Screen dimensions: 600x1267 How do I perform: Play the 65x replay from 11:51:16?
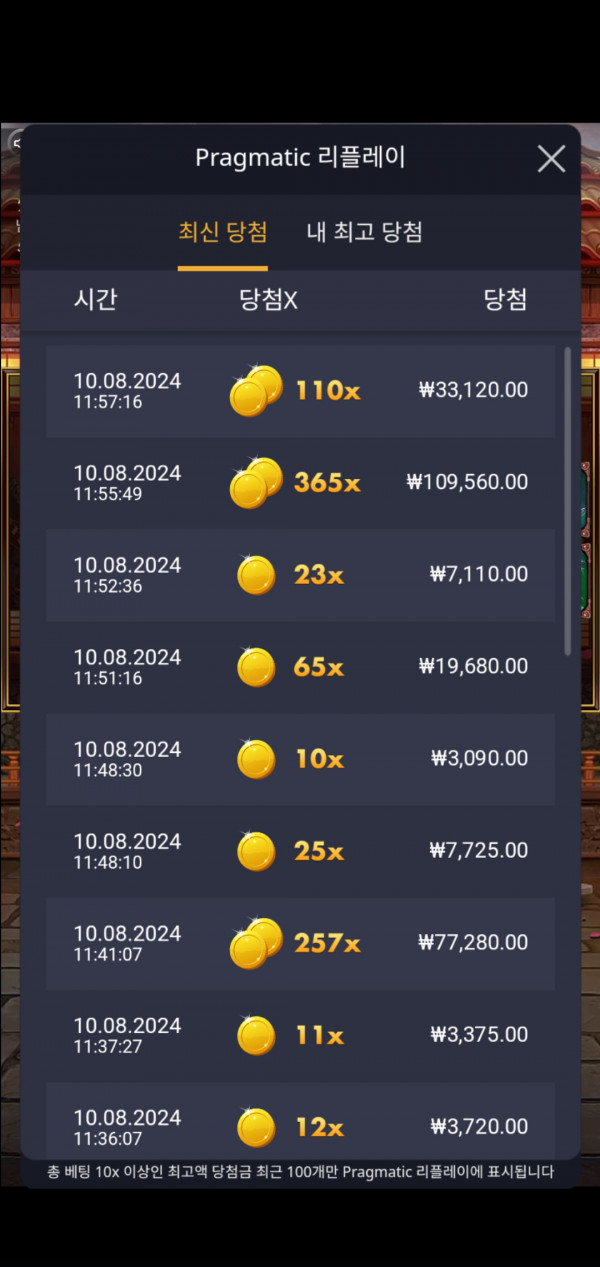click(x=300, y=667)
